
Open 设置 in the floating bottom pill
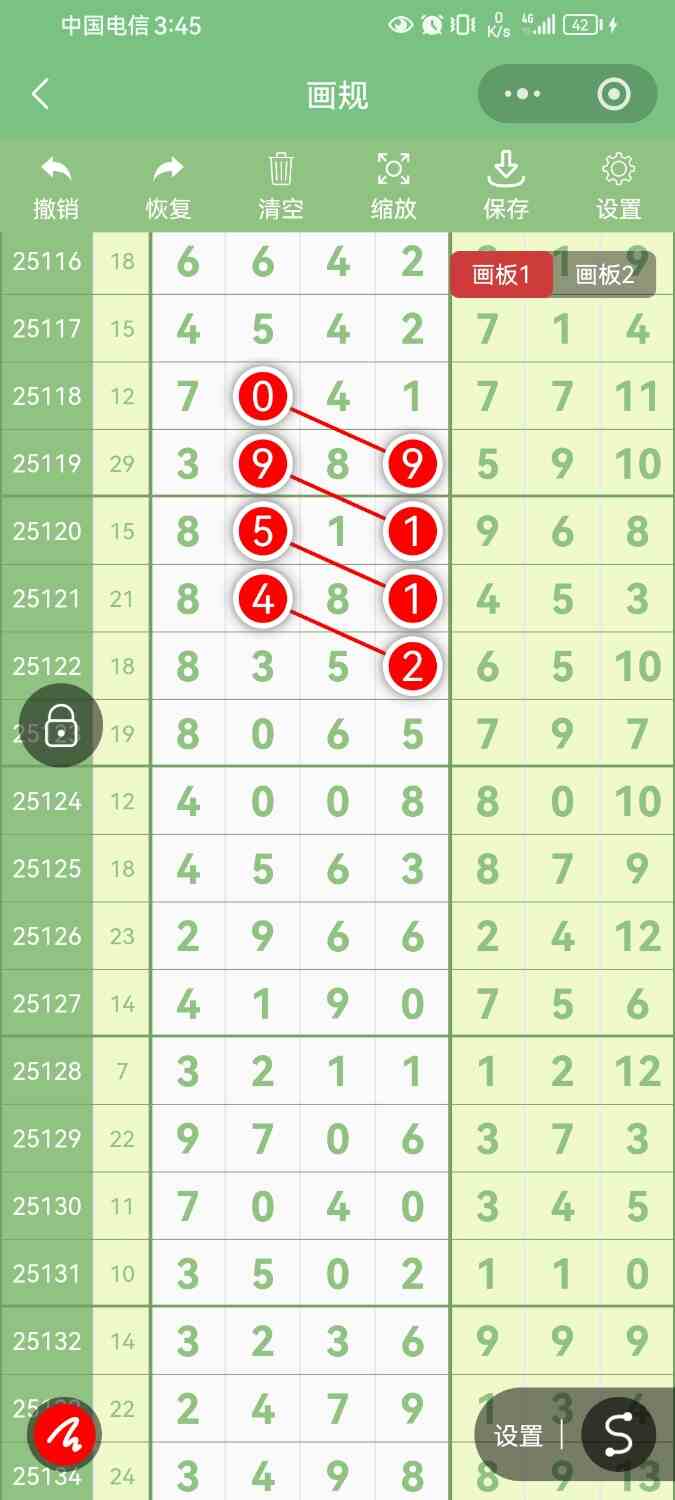(x=518, y=1437)
